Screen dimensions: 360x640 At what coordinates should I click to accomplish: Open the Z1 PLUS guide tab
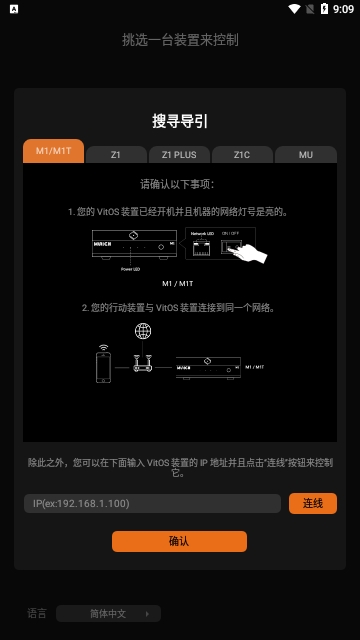(179, 155)
